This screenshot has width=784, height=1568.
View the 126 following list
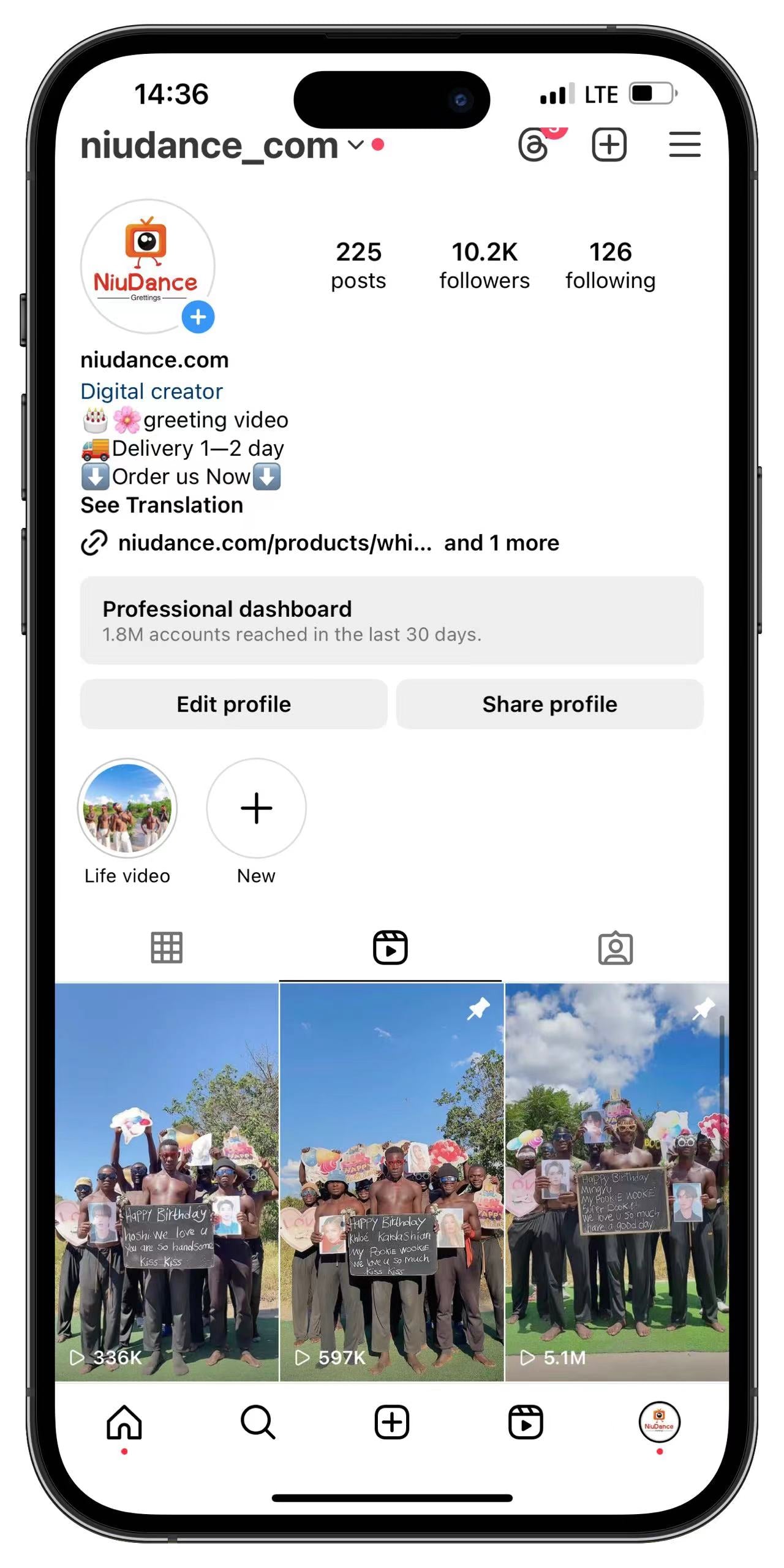pos(610,265)
